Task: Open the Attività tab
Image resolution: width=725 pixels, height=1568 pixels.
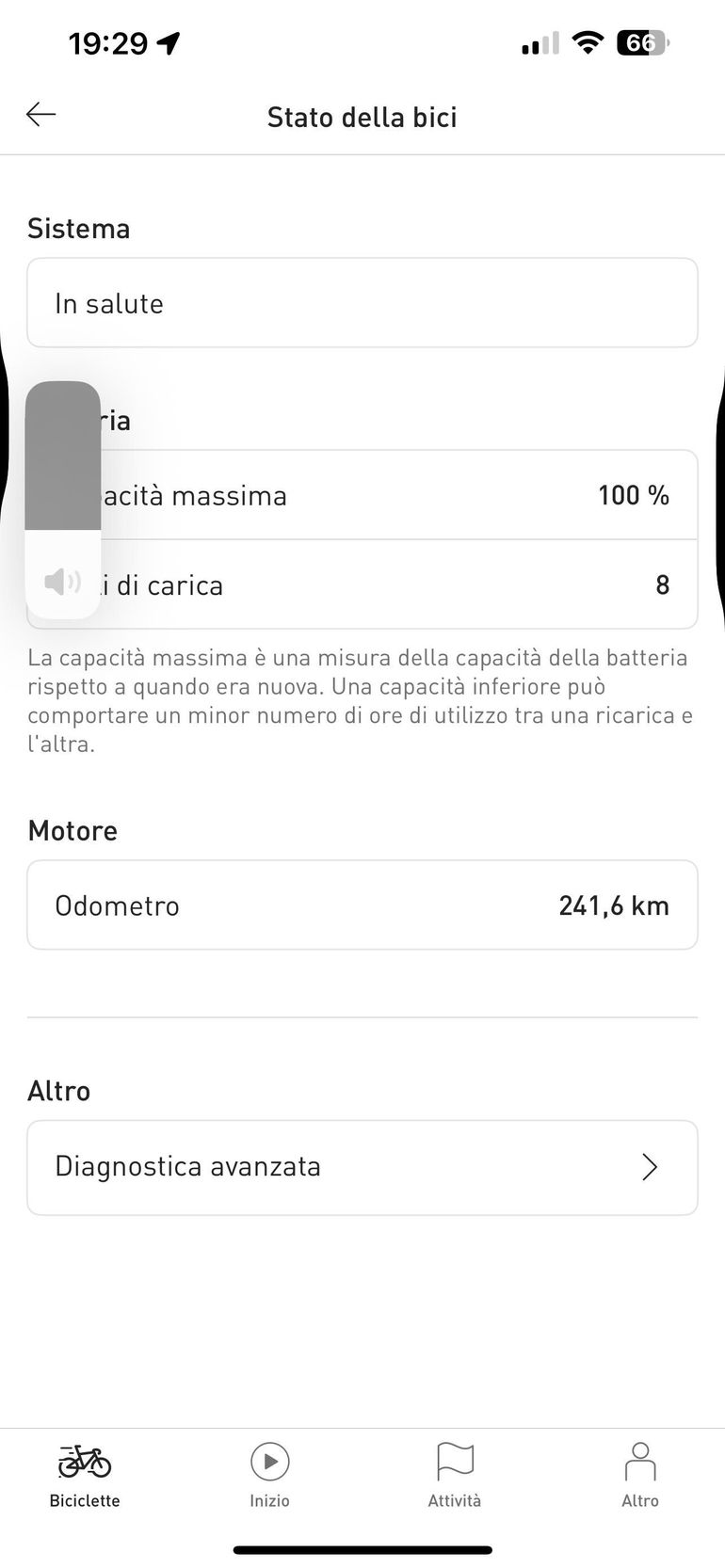Action: pos(455,1475)
